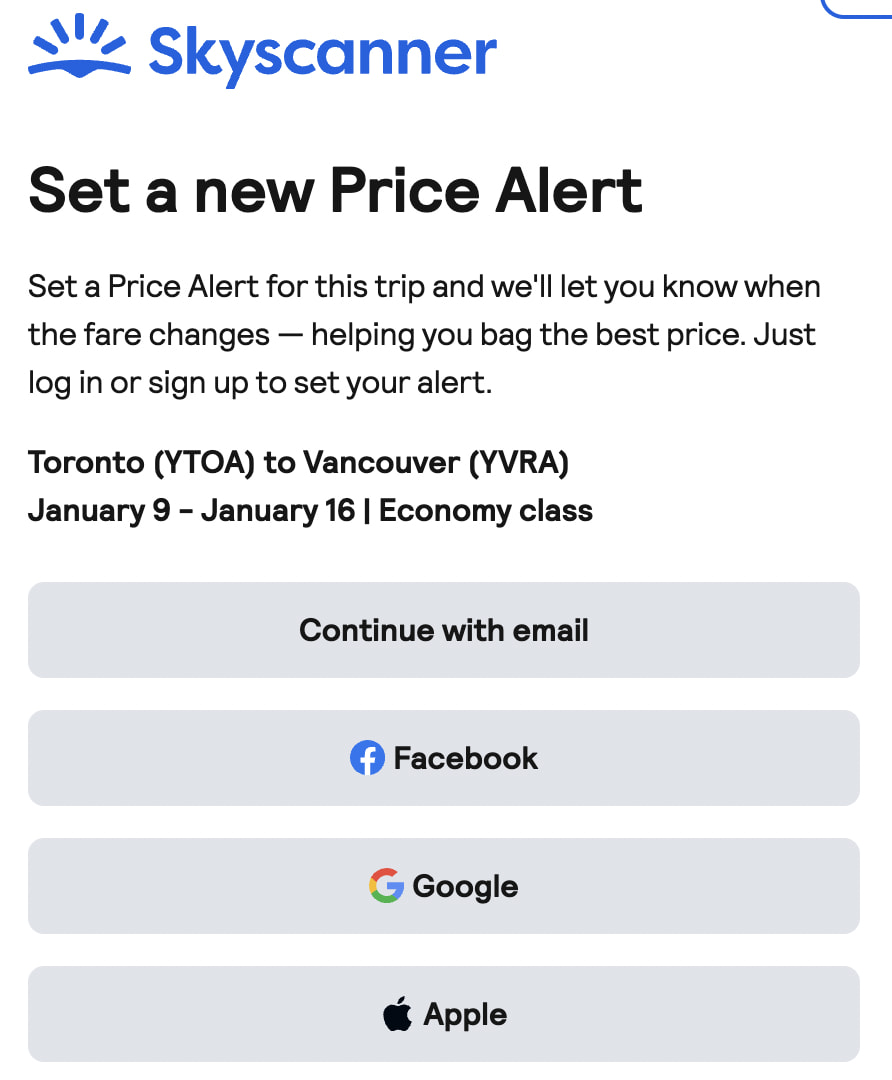Click the Set a new Price Alert heading
Screen dimensions: 892x1080
pos(336,190)
